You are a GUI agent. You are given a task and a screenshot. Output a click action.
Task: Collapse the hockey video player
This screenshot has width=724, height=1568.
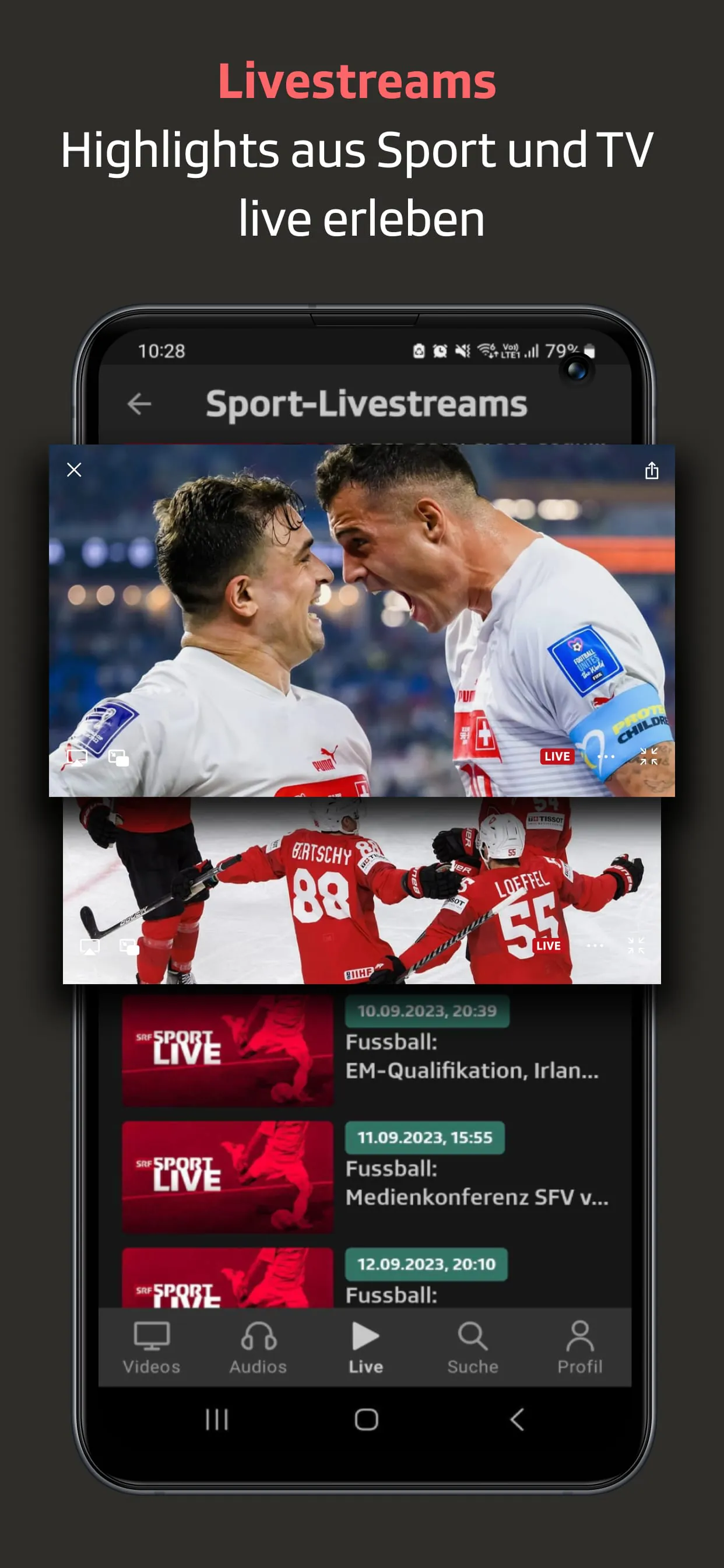point(637,946)
